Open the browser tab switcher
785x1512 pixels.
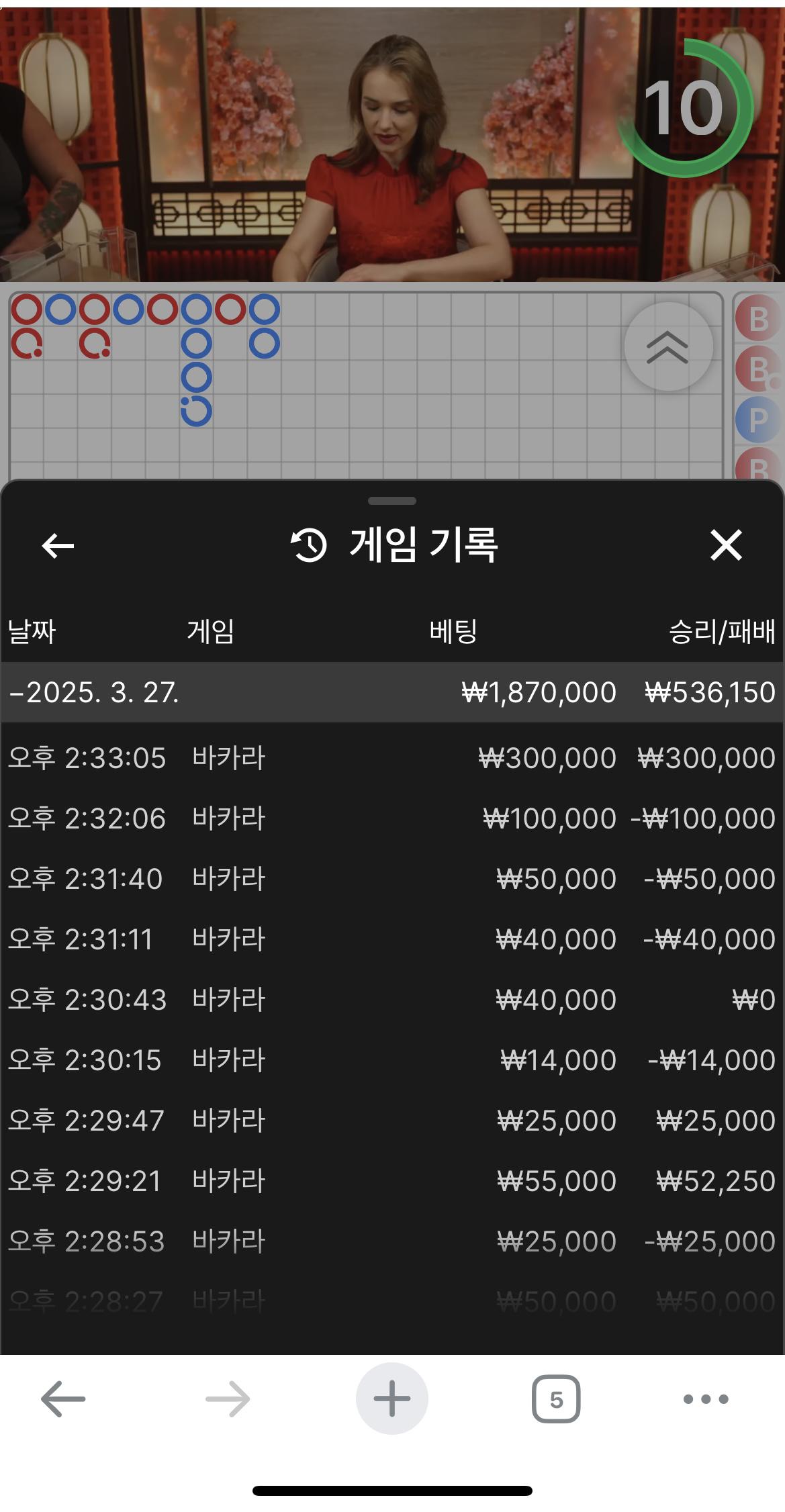pos(556,1399)
